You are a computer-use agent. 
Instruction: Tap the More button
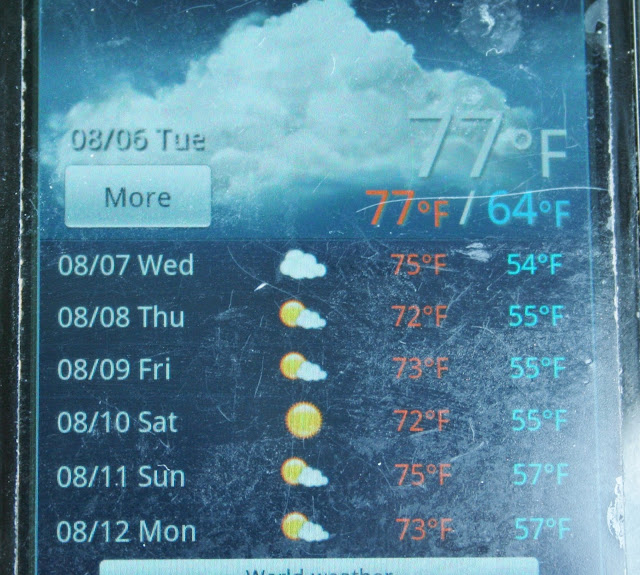point(137,196)
